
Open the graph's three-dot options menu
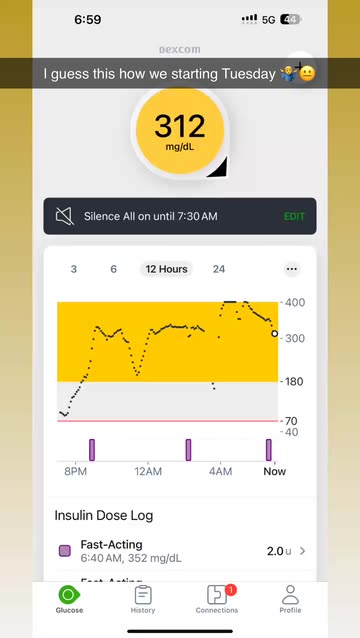pos(292,269)
